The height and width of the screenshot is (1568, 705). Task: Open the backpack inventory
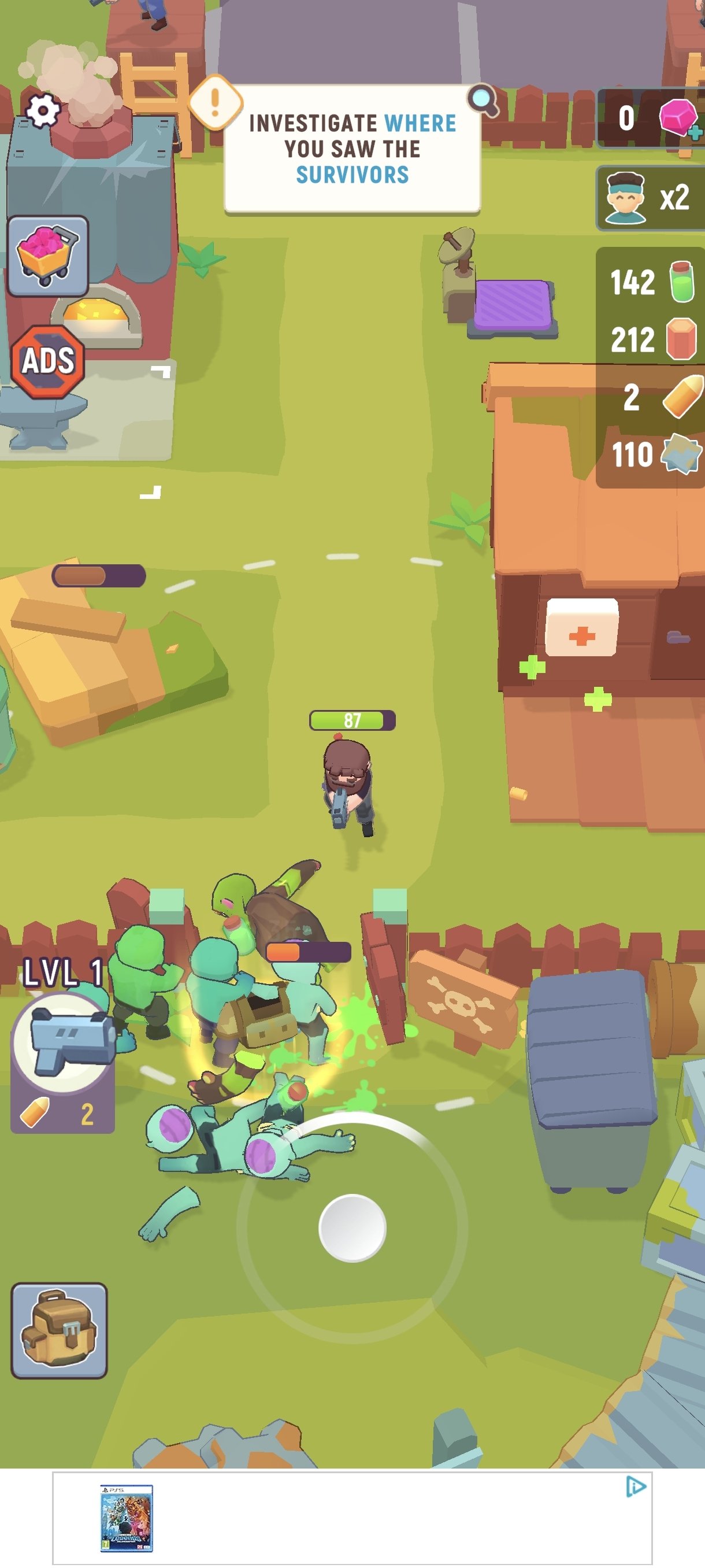pos(59,1331)
